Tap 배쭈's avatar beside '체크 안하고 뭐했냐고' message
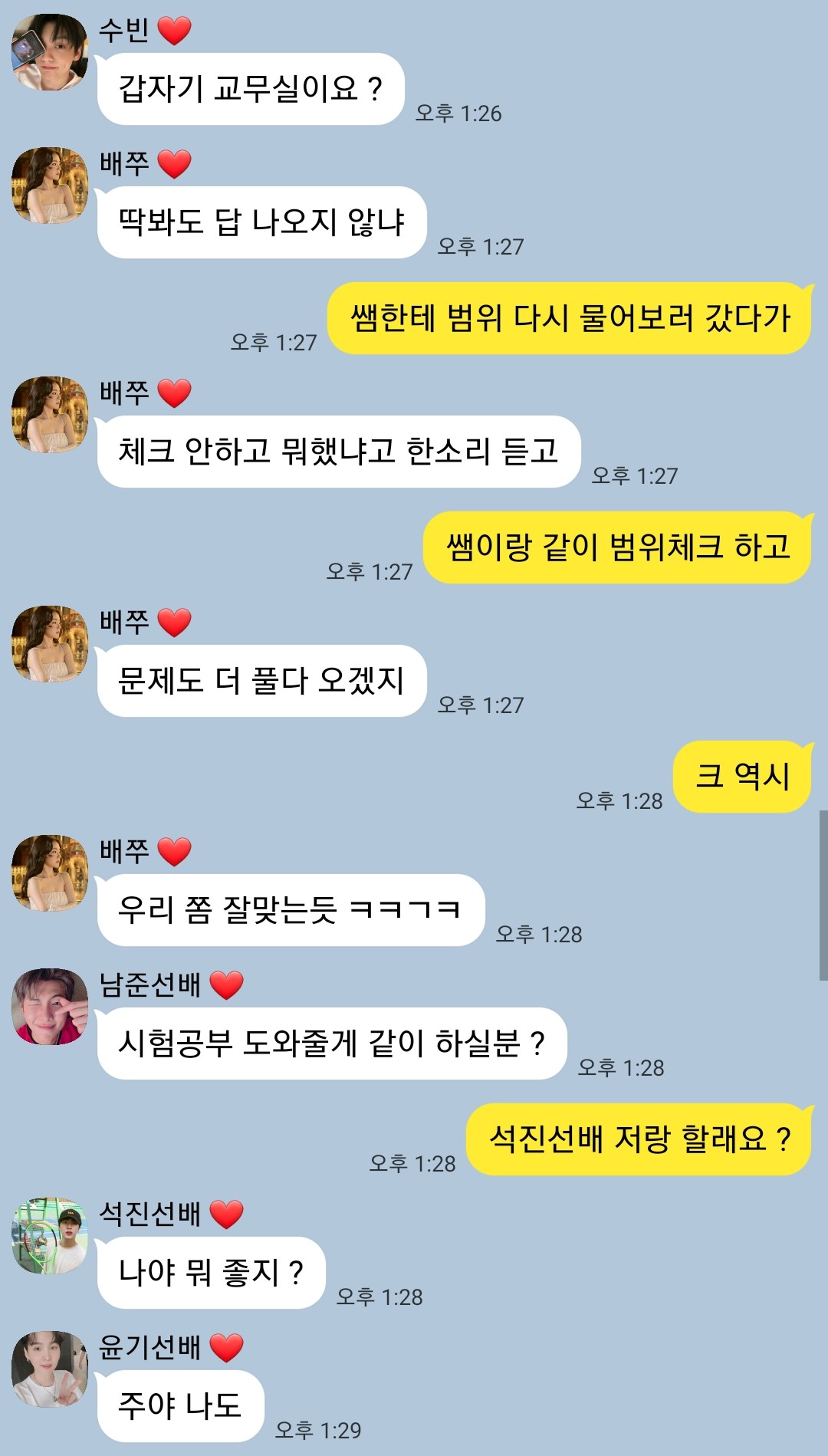Image resolution: width=828 pixels, height=1456 pixels. (50, 415)
